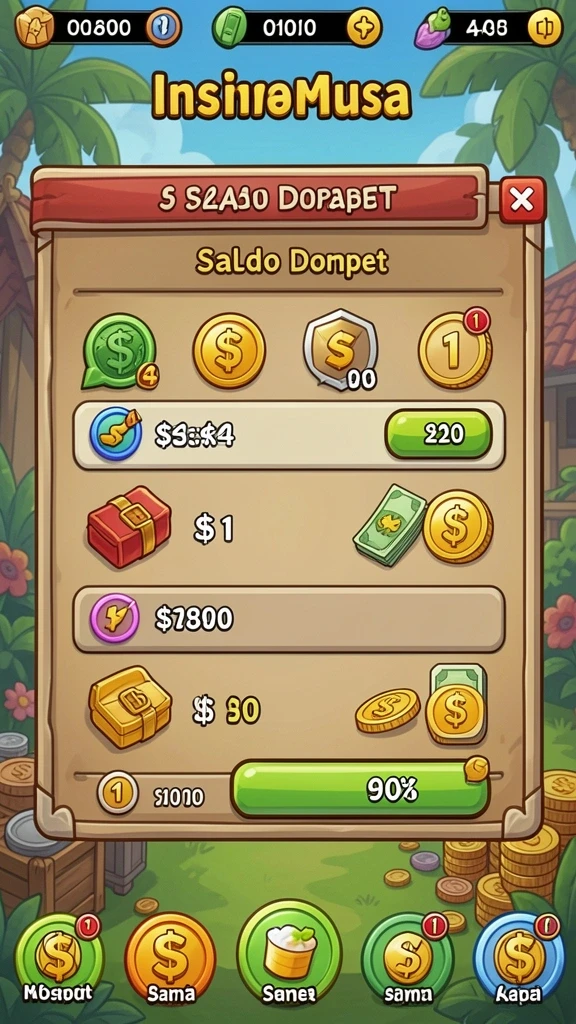Tap the yellow button beside the 408 gem counter

pos(545,29)
